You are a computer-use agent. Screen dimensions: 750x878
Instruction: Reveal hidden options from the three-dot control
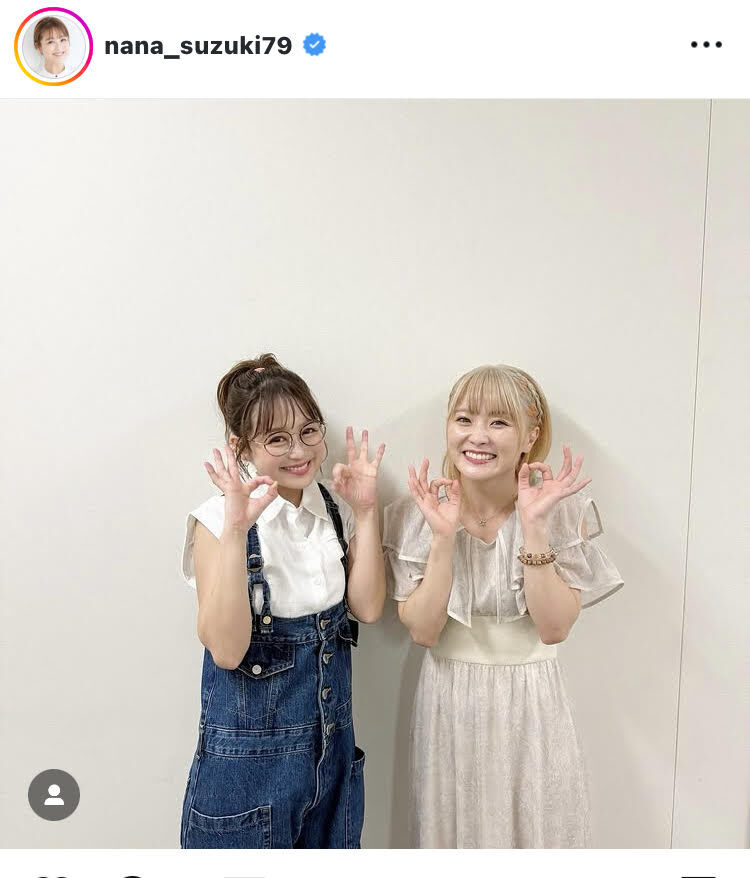click(706, 44)
